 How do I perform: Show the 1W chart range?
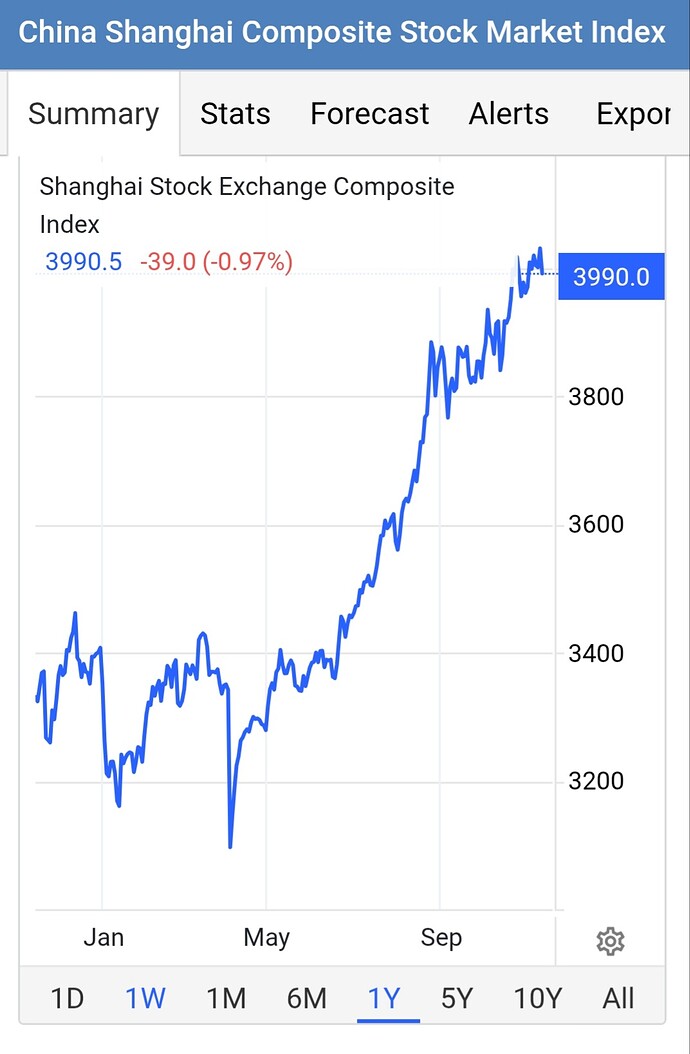pos(145,998)
